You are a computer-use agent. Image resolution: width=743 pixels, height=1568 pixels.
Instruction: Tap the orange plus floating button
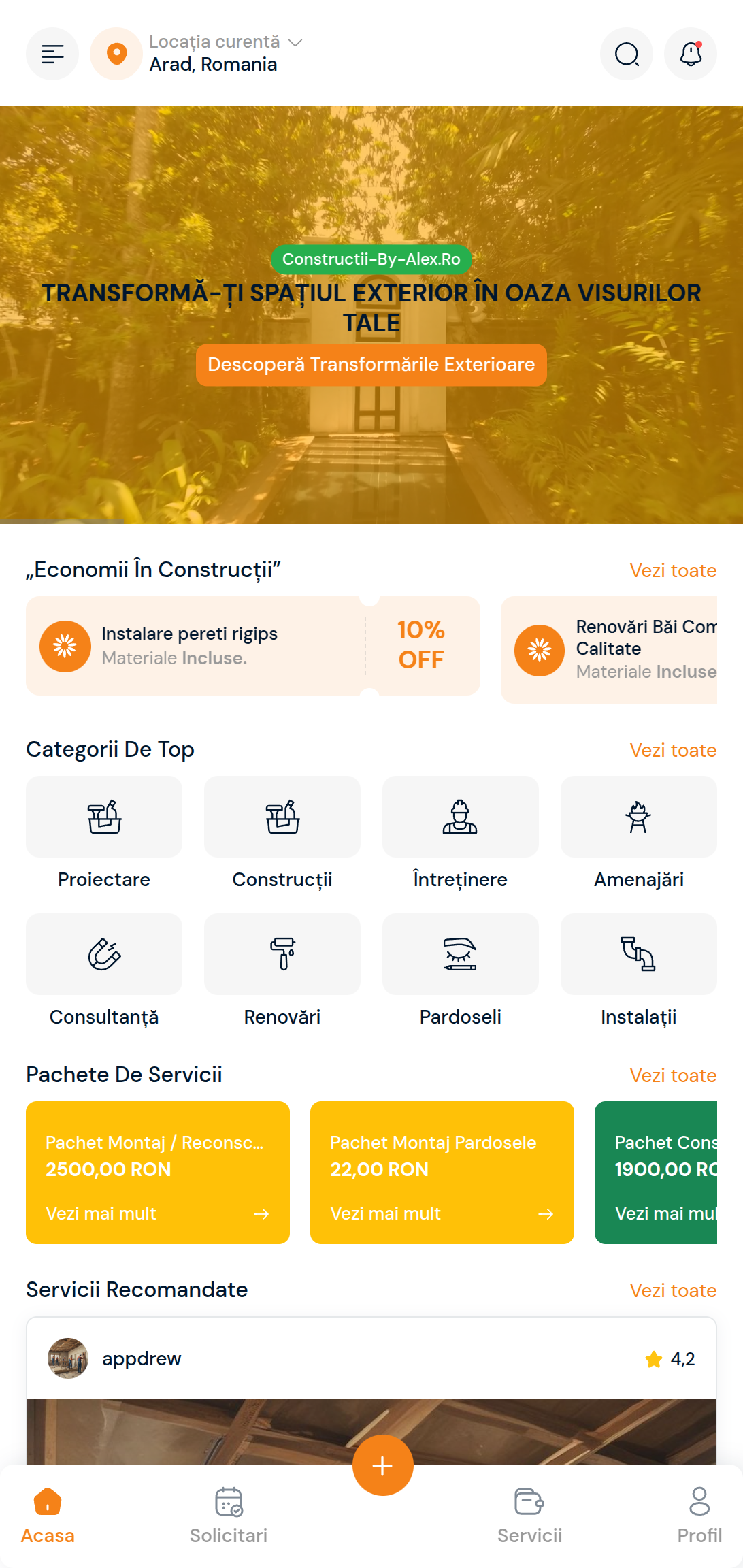[382, 1465]
